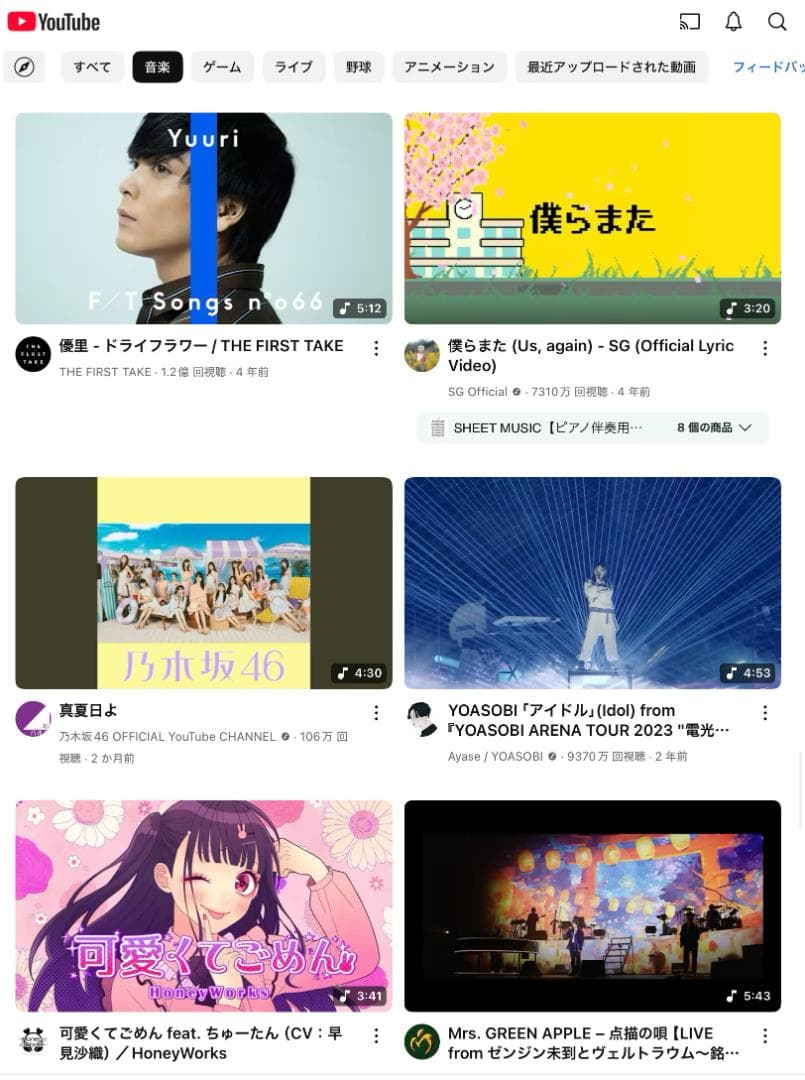Open the explore compass button
805x1080 pixels.
pos(25,67)
